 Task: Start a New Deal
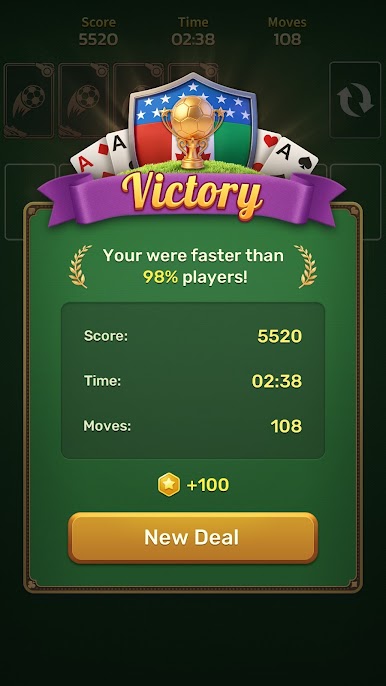(x=193, y=537)
